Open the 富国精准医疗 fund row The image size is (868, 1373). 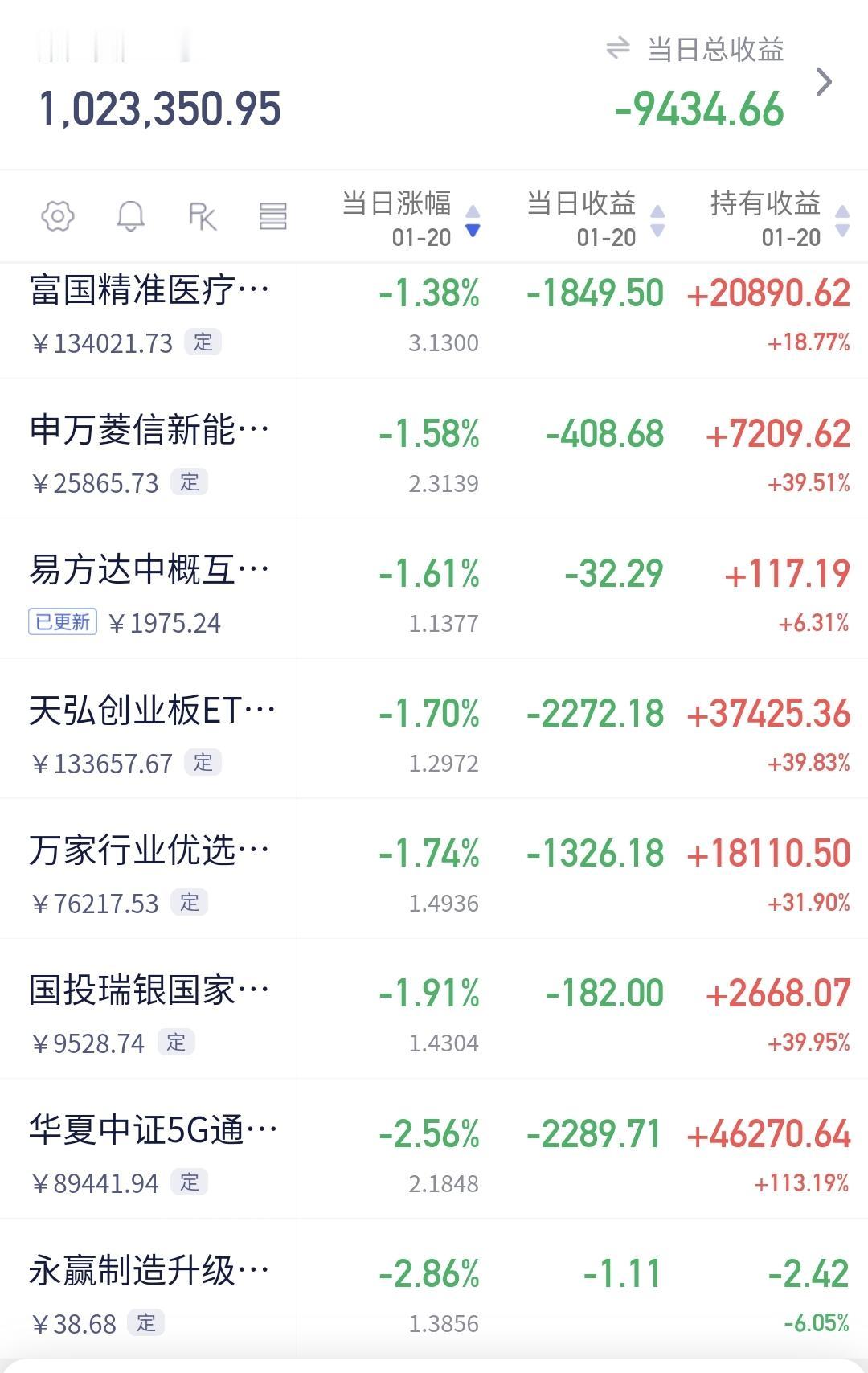434,320
